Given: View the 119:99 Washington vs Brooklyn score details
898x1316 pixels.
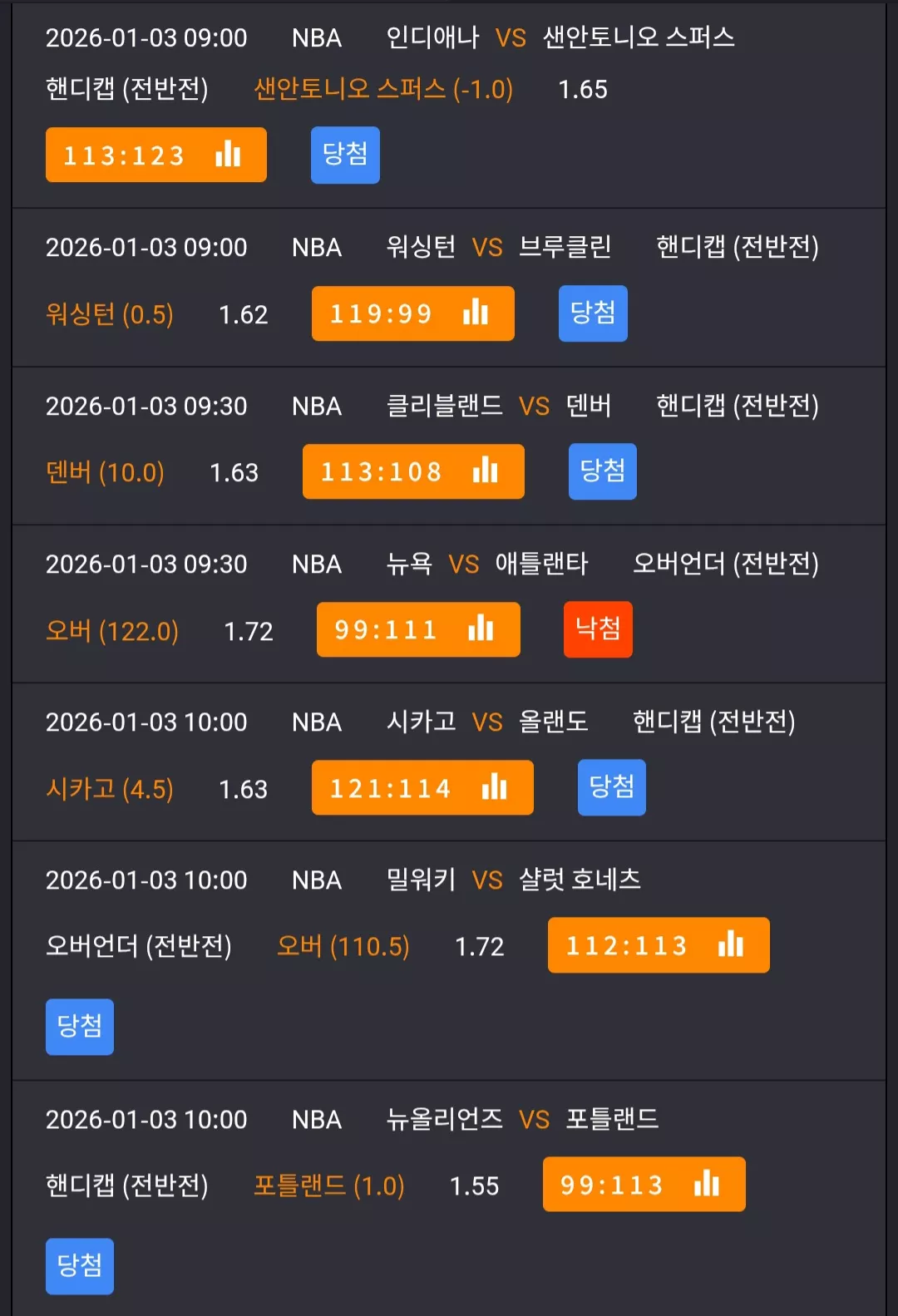Looking at the screenshot, I should pos(413,313).
